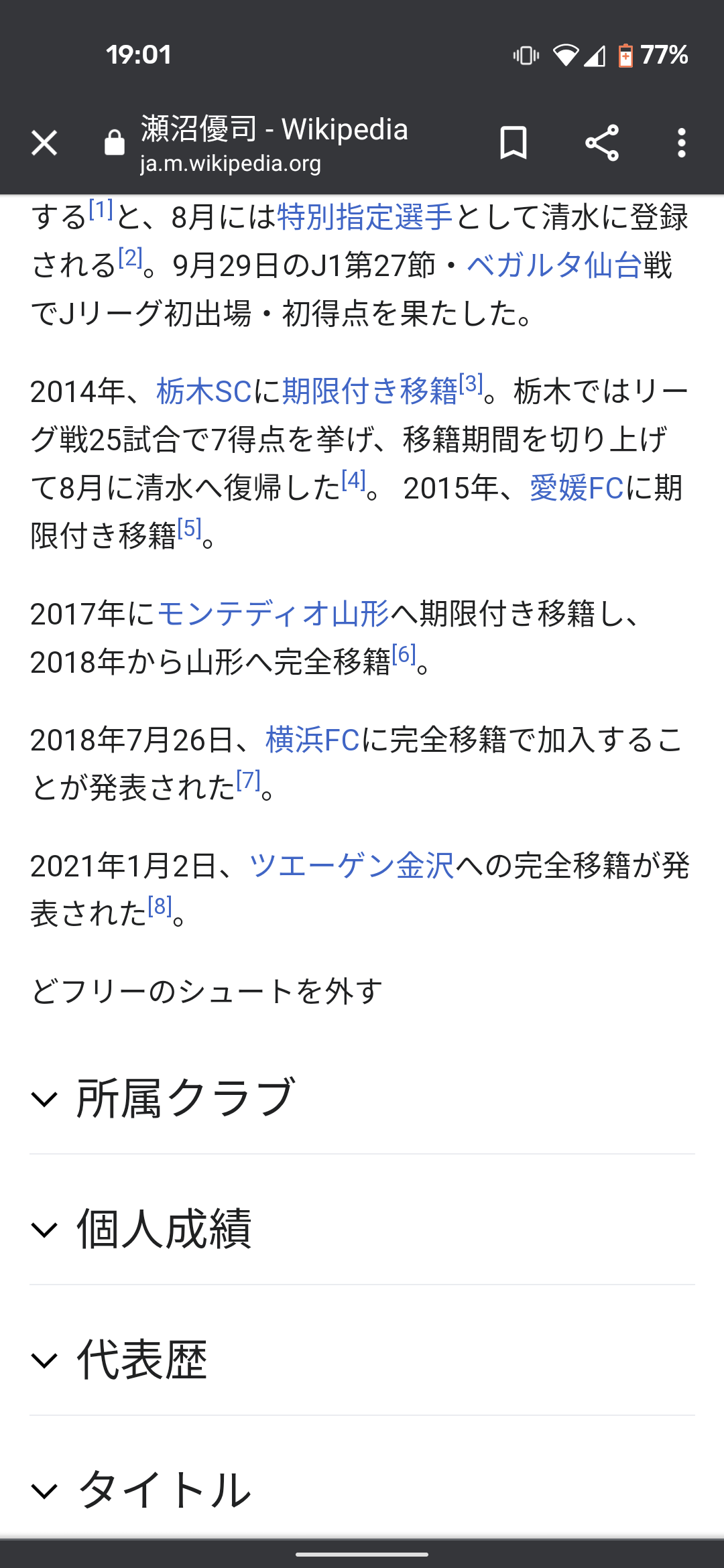The width and height of the screenshot is (724, 1568).
Task: Expand the 個人成績 section
Action: point(164,1230)
